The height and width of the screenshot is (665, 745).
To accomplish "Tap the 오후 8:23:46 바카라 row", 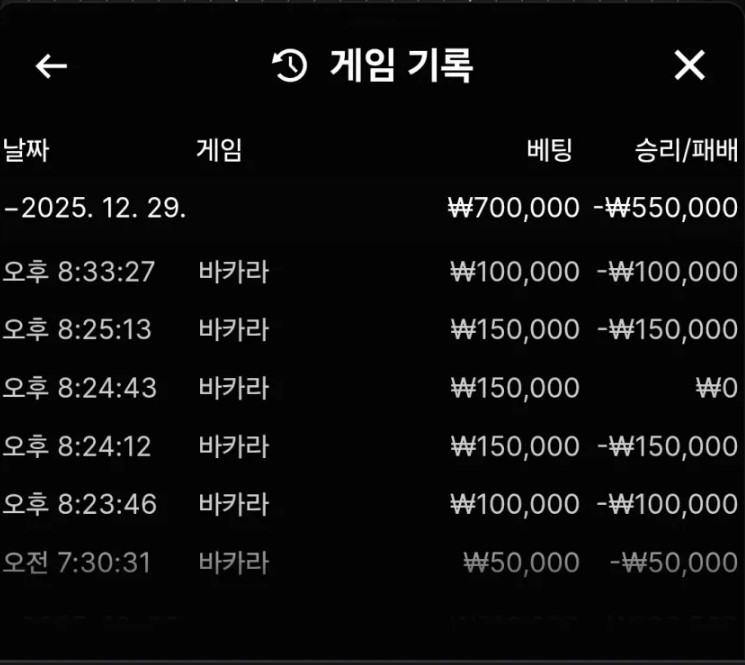I will point(370,503).
